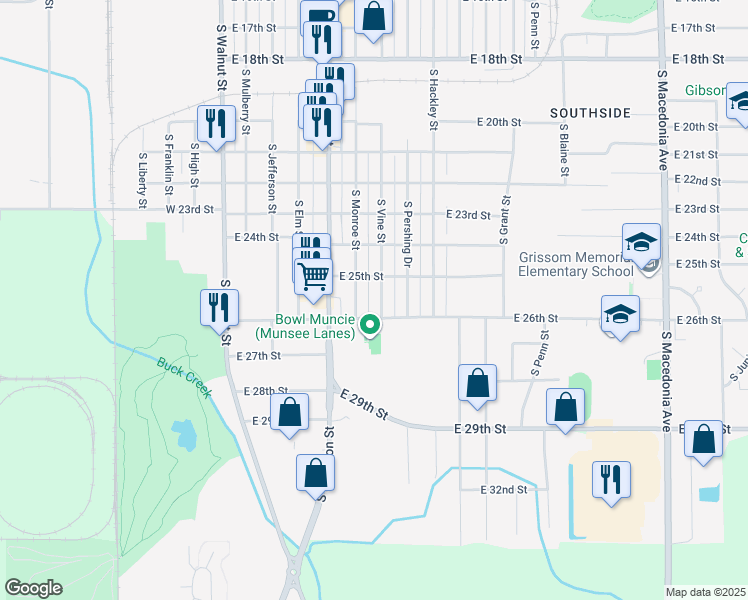Tap shopping bag marker west of S Penn St
The height and width of the screenshot is (600, 748).
(x=478, y=385)
